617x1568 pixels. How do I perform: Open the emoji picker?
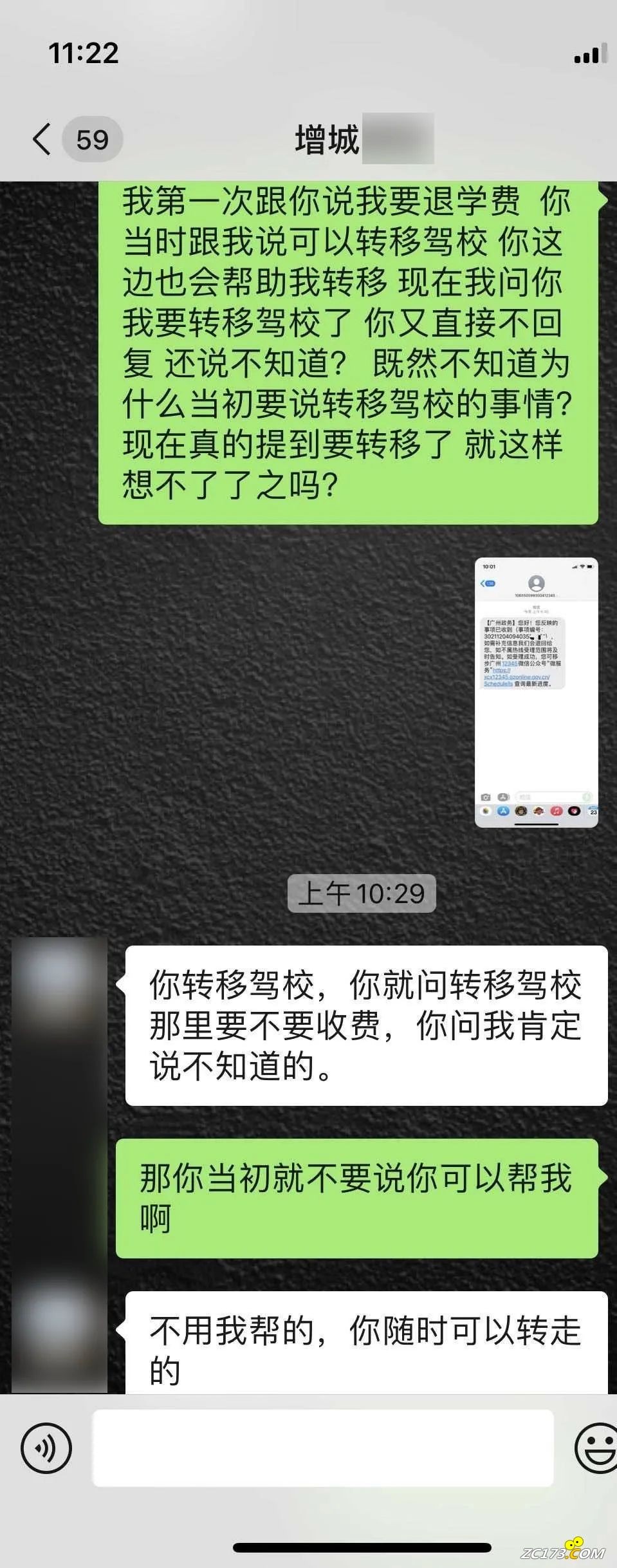point(595,1448)
